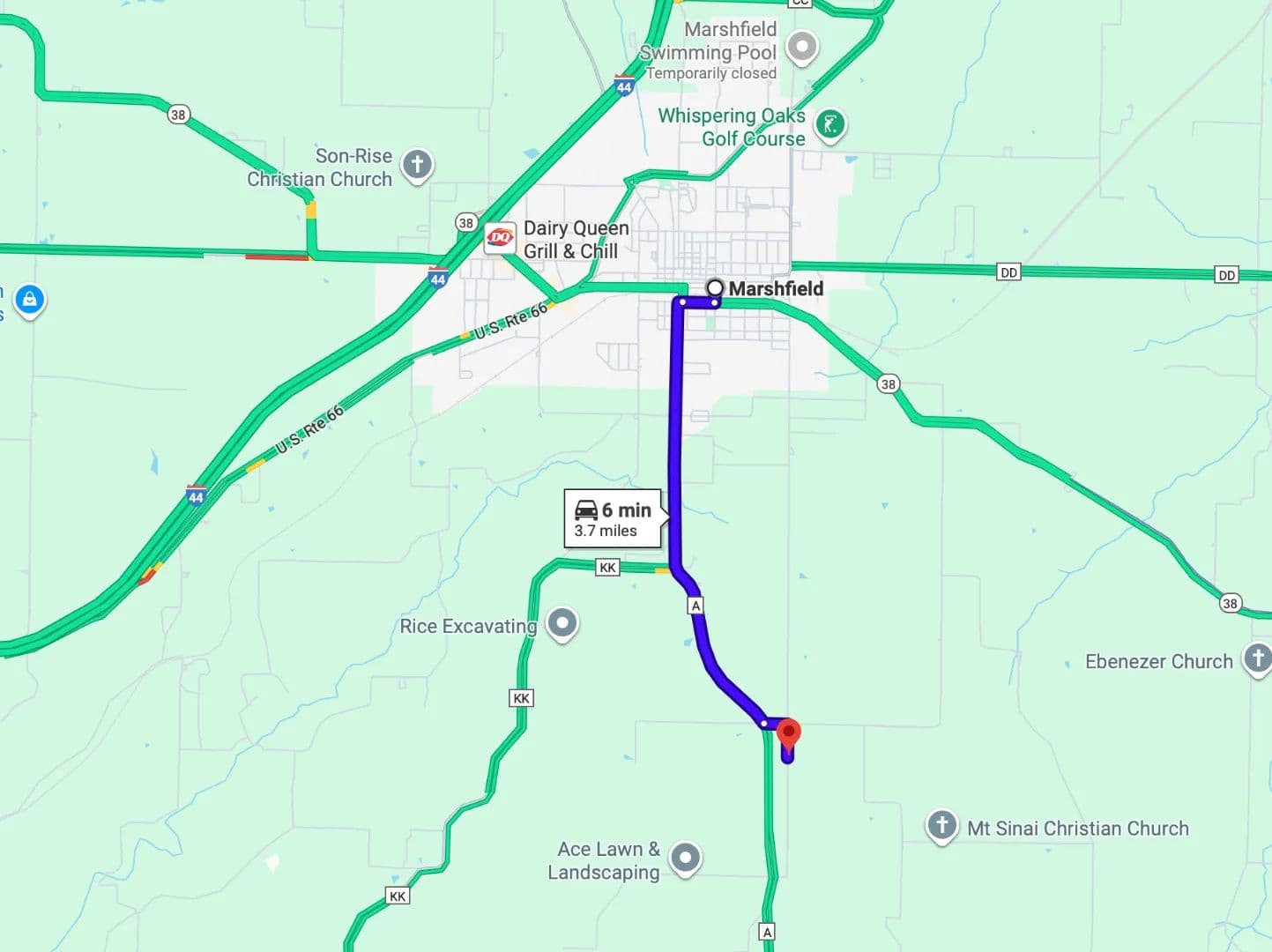Select the Marshfield starting point marker
Viewport: 1272px width, 952px height.
pos(715,288)
